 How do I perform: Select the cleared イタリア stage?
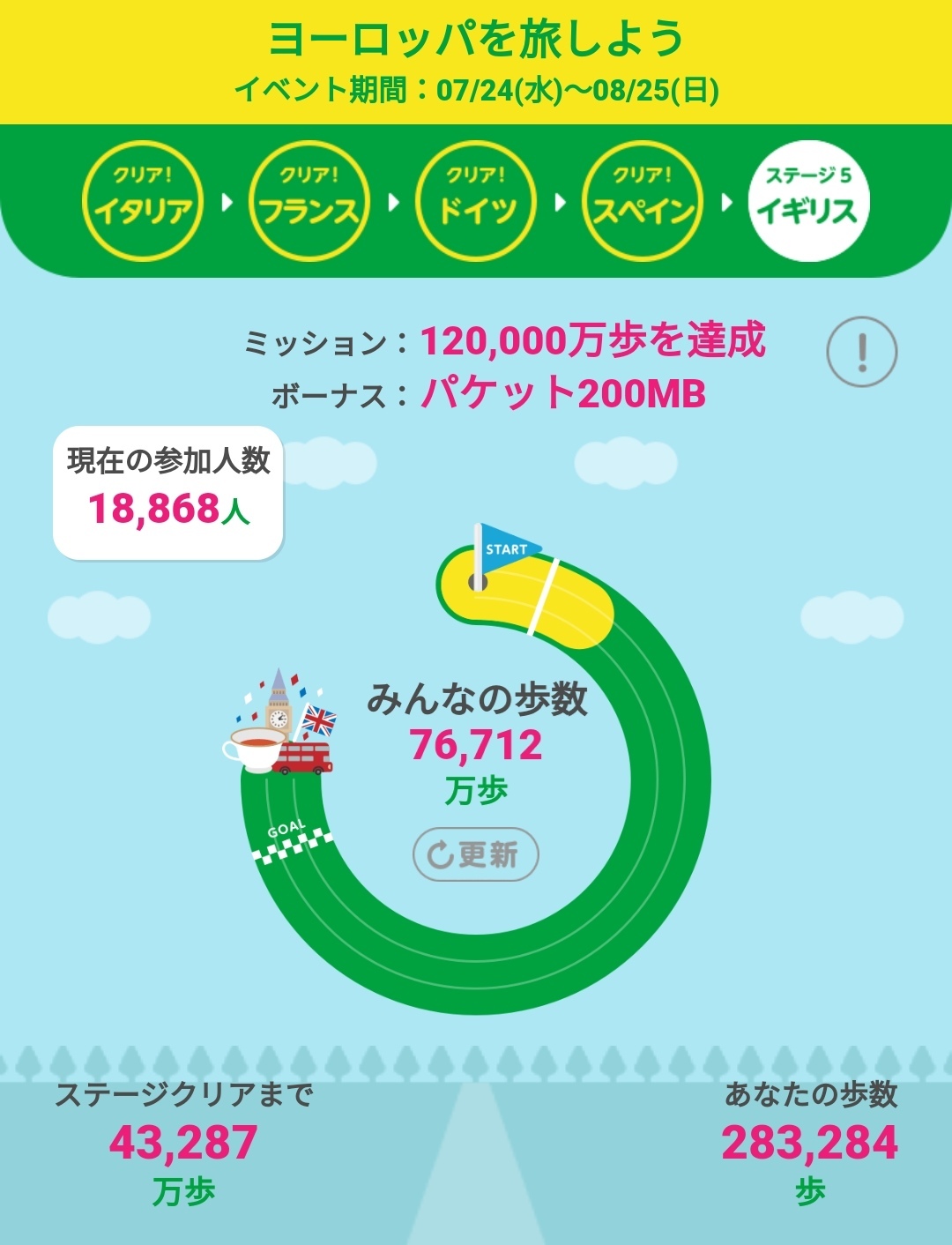[x=143, y=201]
